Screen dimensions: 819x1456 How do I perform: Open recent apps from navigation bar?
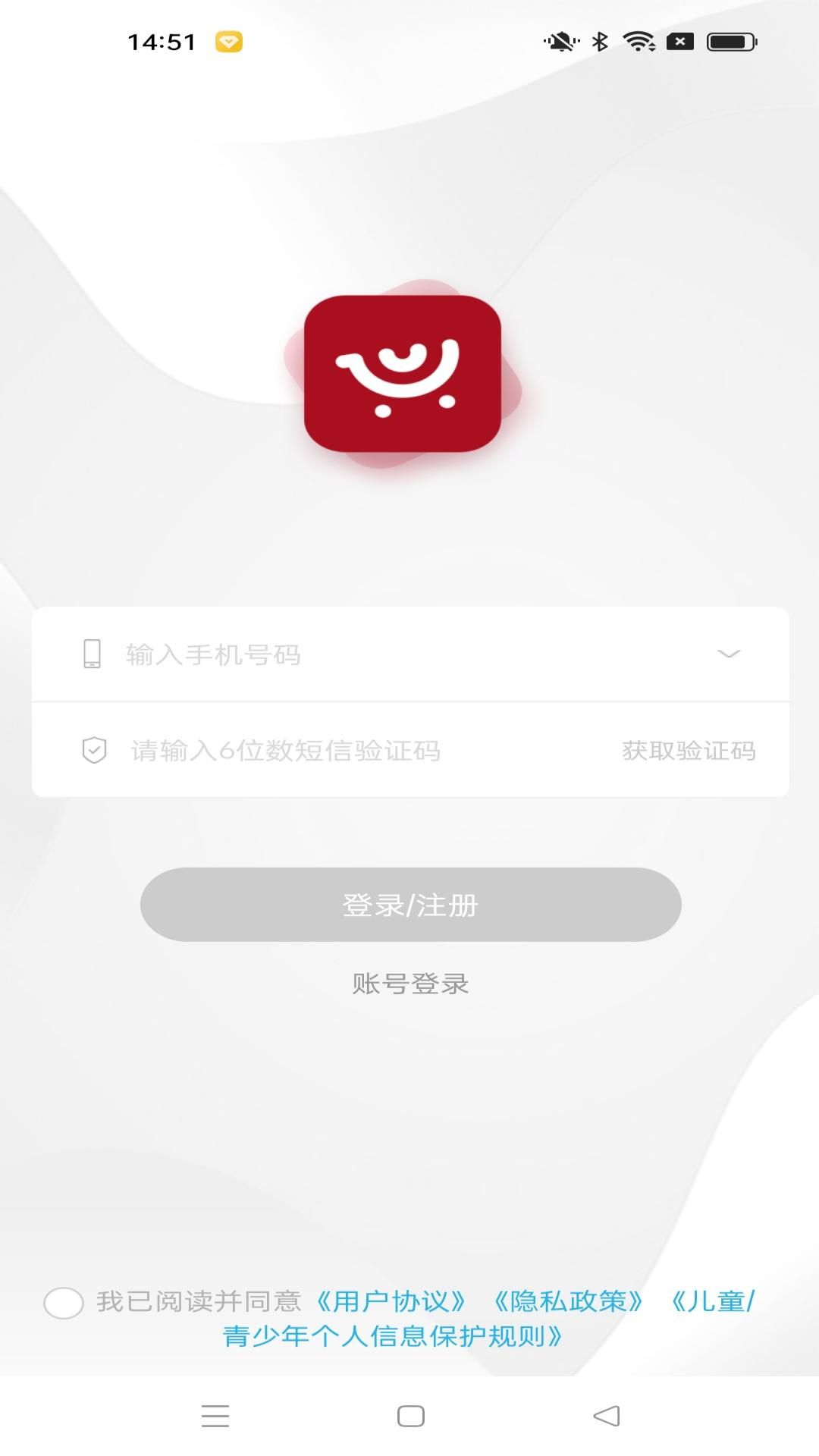coord(215,1416)
